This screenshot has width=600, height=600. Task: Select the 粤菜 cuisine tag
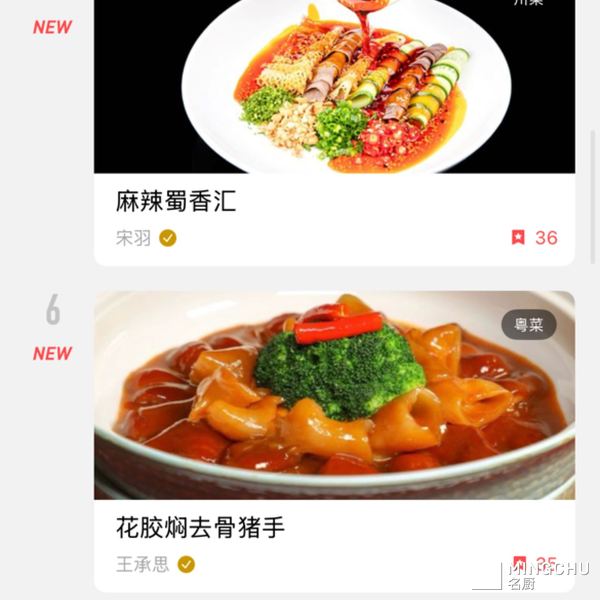click(x=529, y=325)
